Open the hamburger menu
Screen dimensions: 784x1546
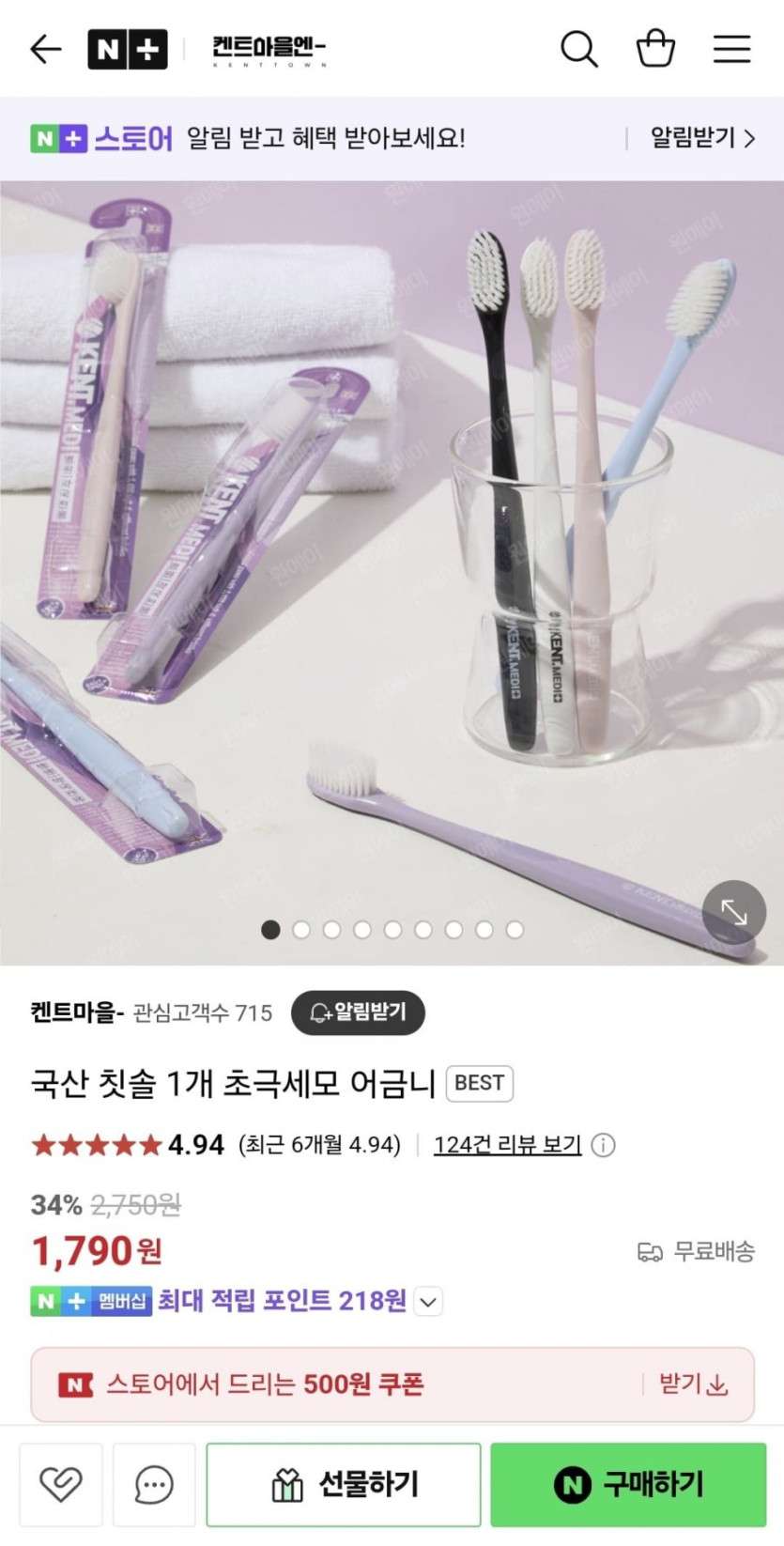pyautogui.click(x=731, y=49)
